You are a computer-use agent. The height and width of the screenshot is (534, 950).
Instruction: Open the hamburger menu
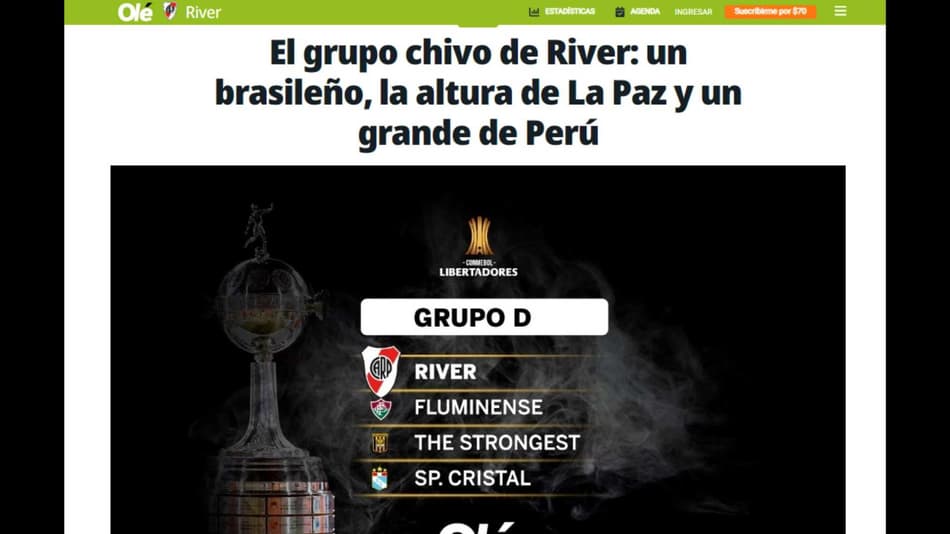tap(840, 12)
